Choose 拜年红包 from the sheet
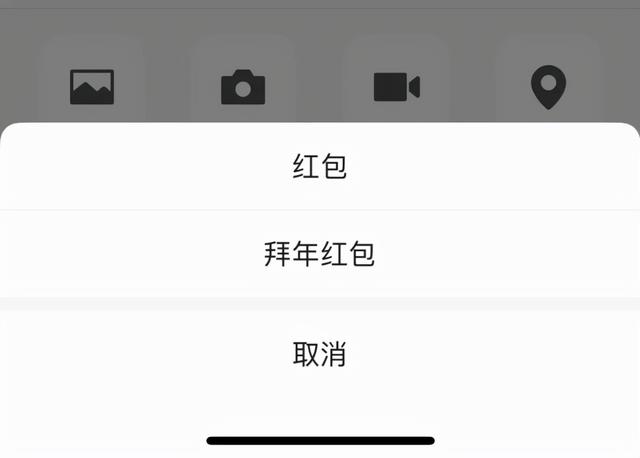Image resolution: width=640 pixels, height=458 pixels. [x=320, y=254]
